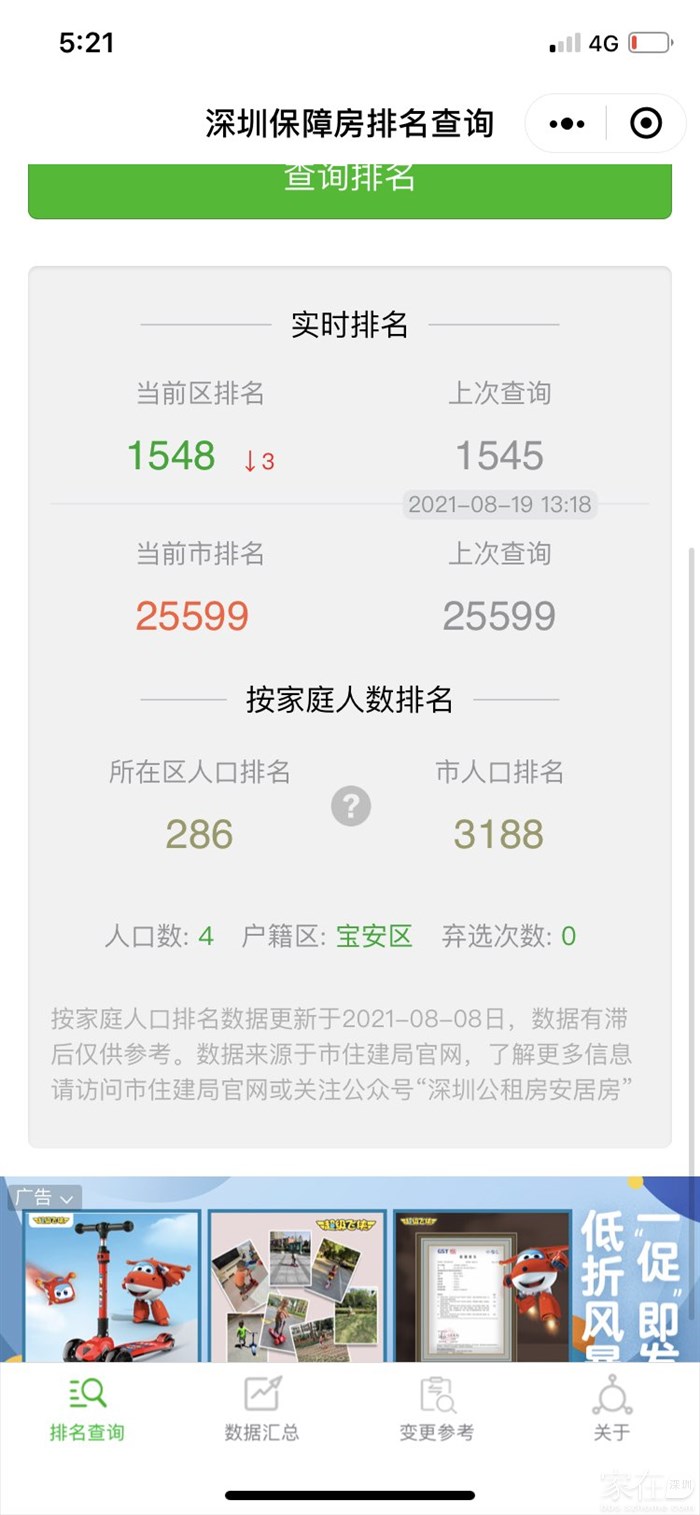Tap the question mark help icon
The image size is (700, 1515).
click(351, 806)
